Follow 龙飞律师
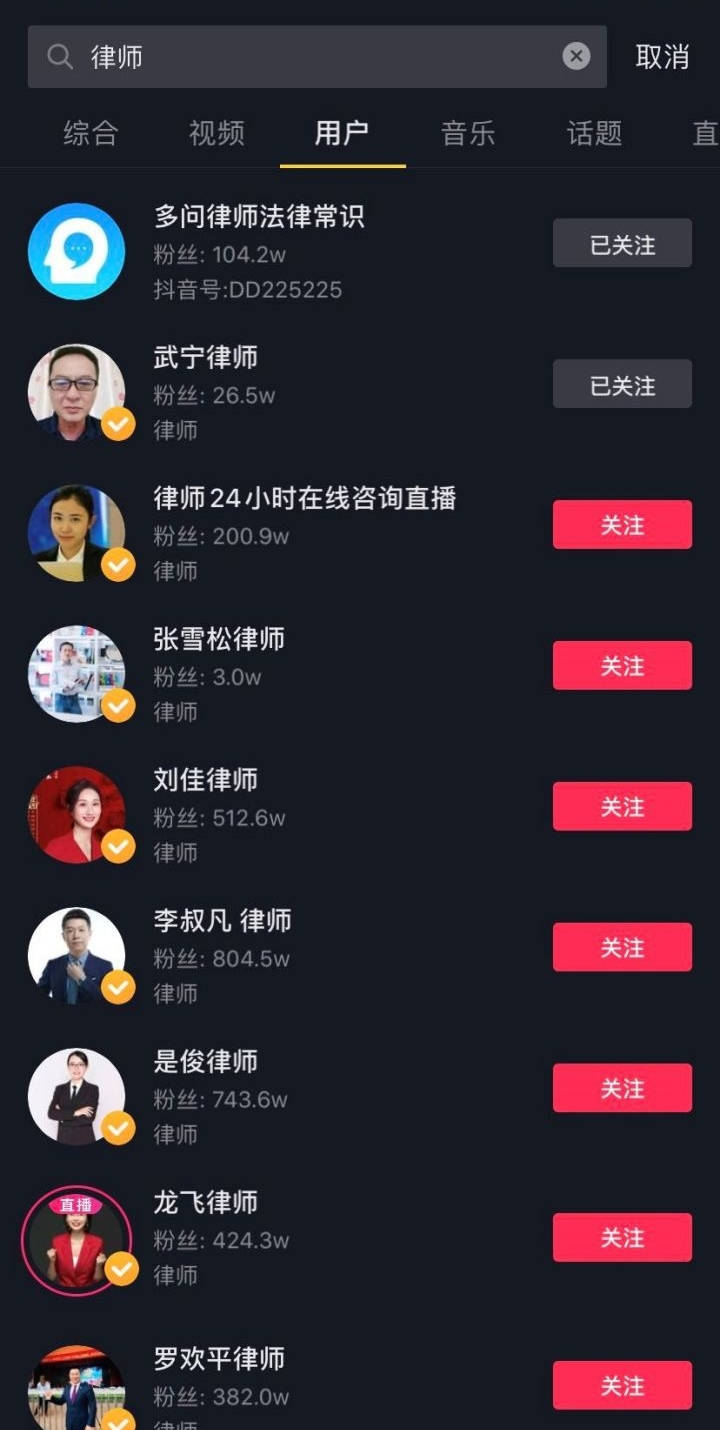This screenshot has height=1430, width=720. point(622,1238)
